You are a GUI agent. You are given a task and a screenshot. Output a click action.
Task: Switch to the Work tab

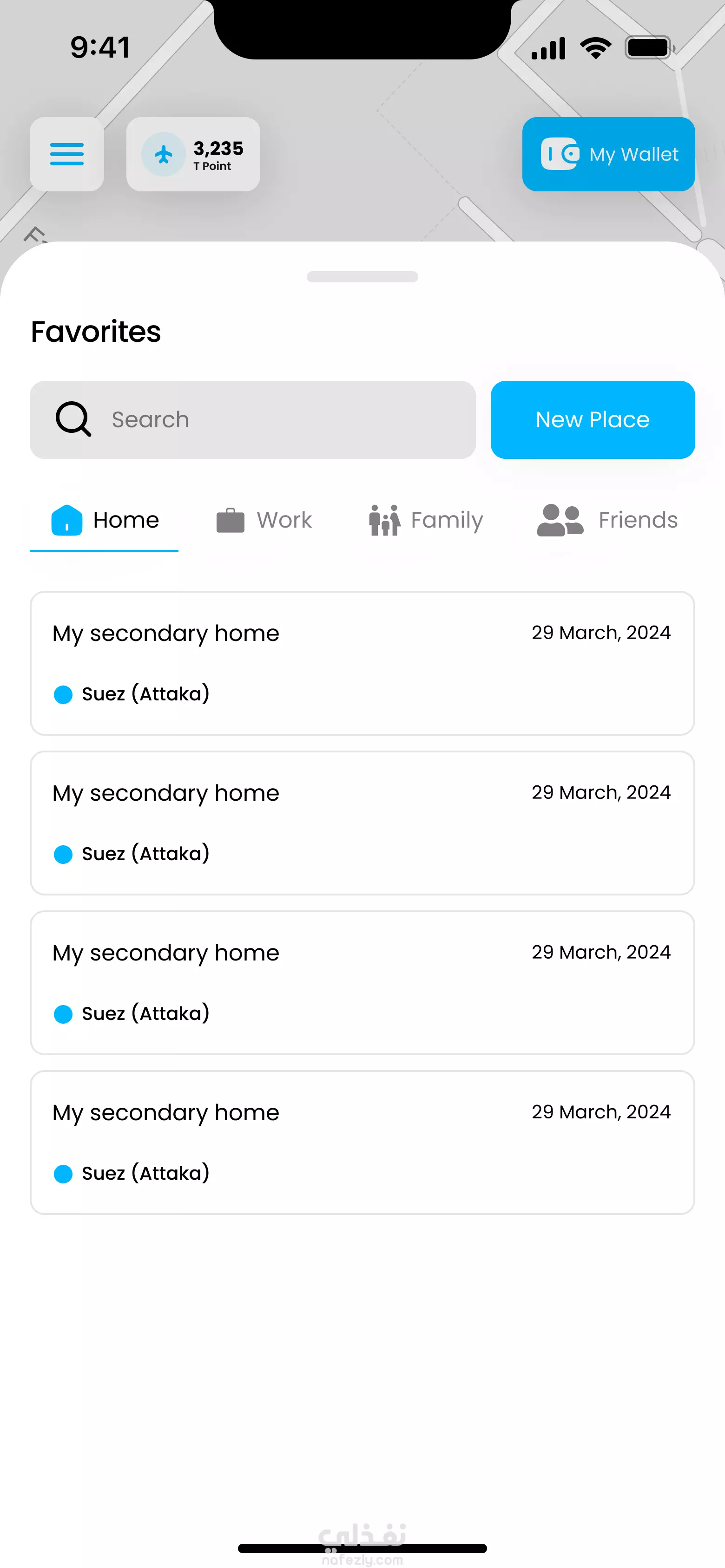264,521
